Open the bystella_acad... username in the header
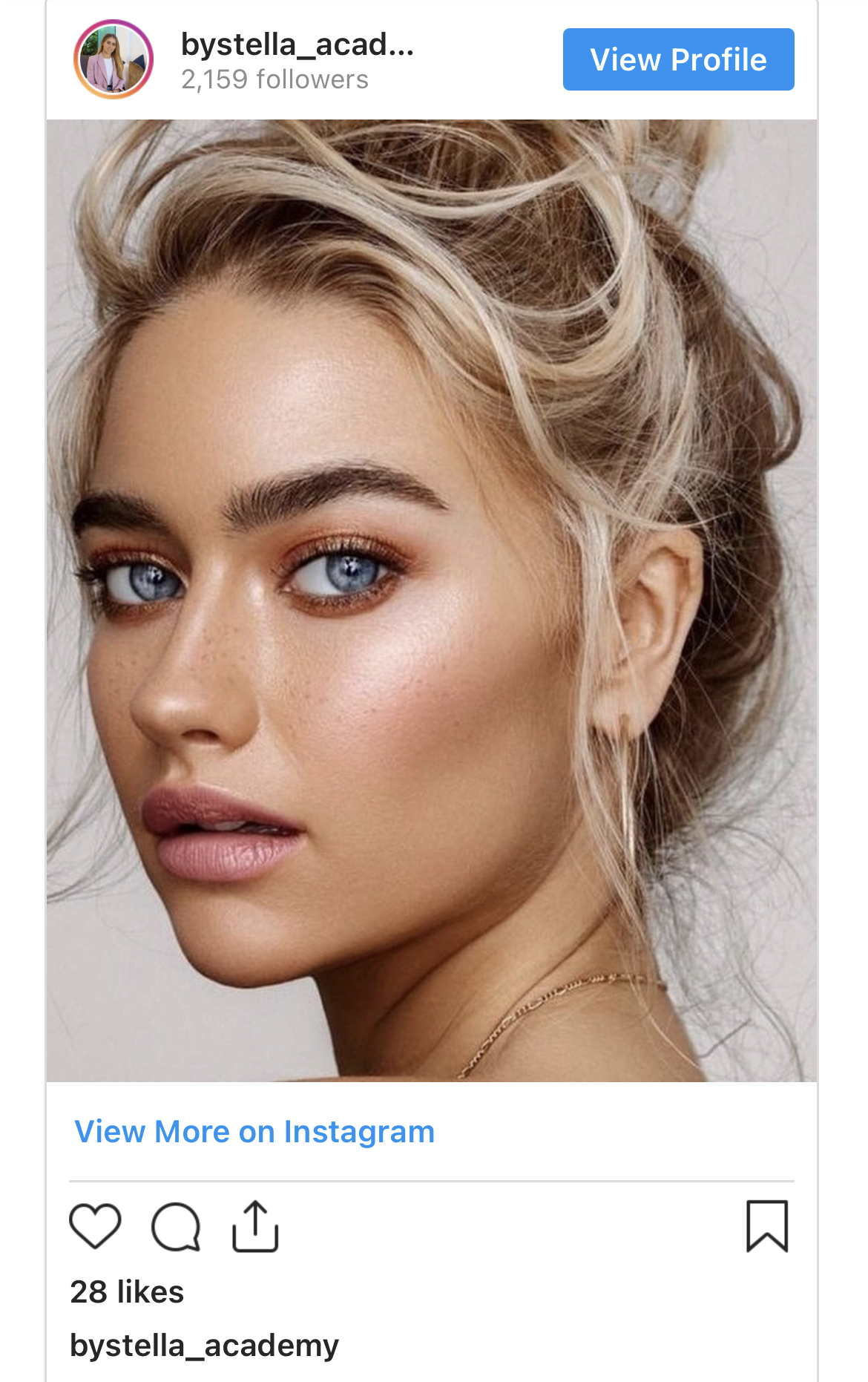 (x=297, y=45)
